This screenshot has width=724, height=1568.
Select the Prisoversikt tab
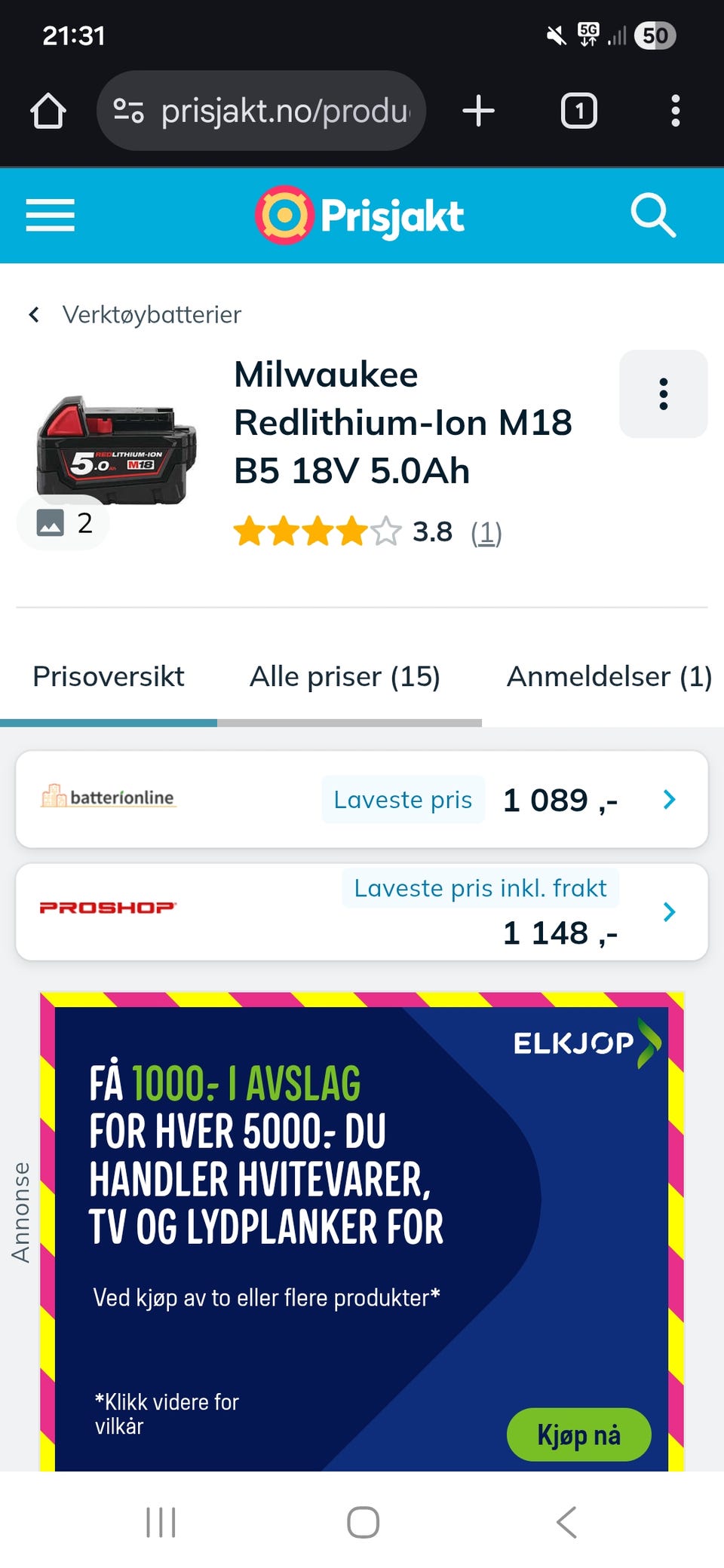(x=109, y=677)
